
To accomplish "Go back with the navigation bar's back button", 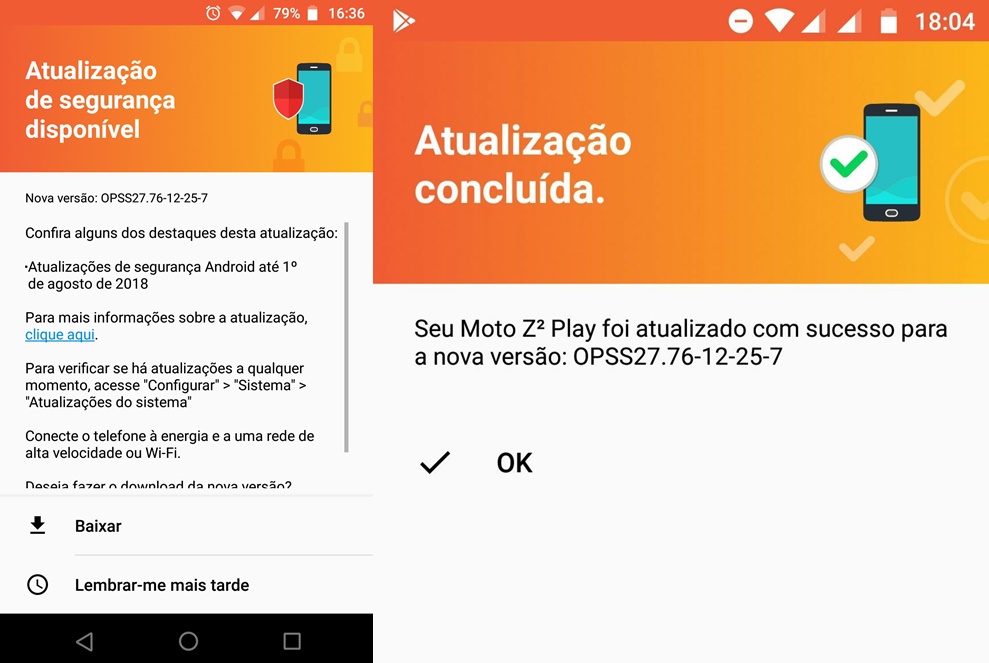I will 85,641.
